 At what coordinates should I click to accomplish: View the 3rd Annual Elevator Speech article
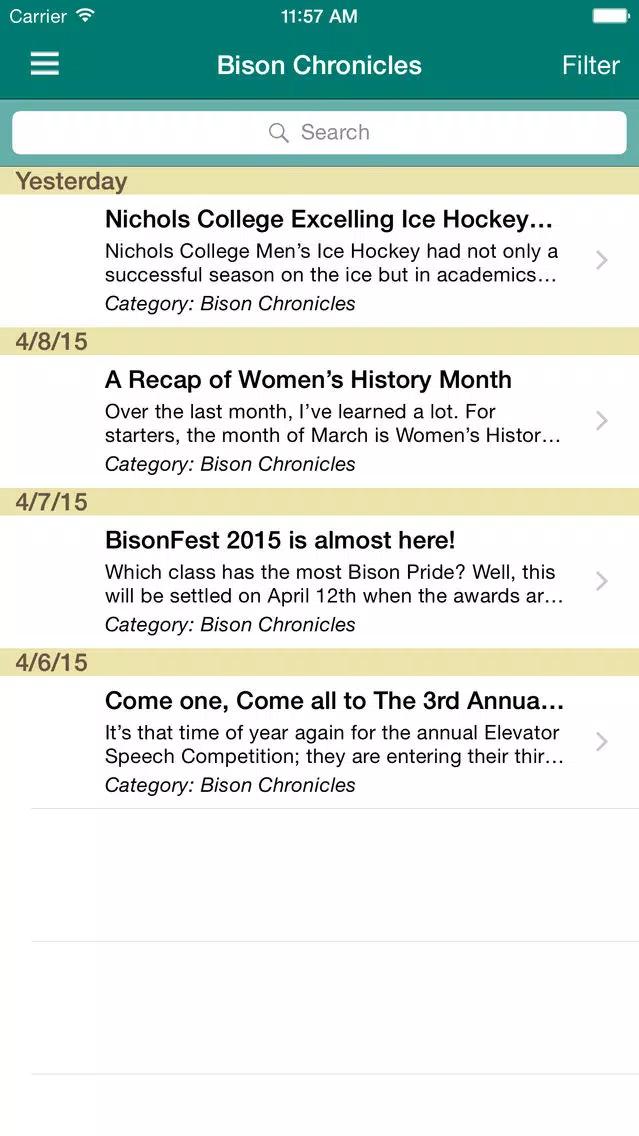point(320,743)
